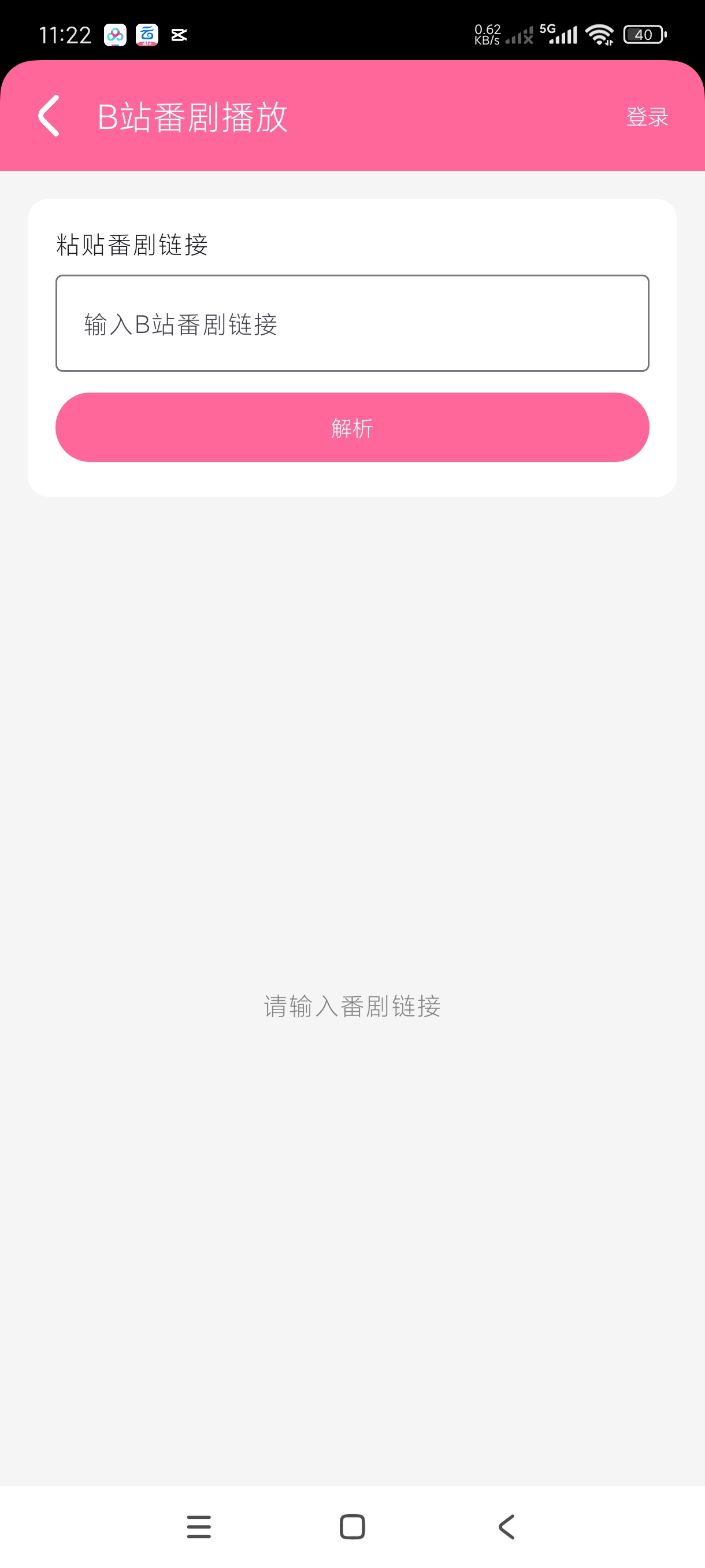This screenshot has width=705, height=1568.
Task: Click the clock showing 11:22
Action: [65, 35]
